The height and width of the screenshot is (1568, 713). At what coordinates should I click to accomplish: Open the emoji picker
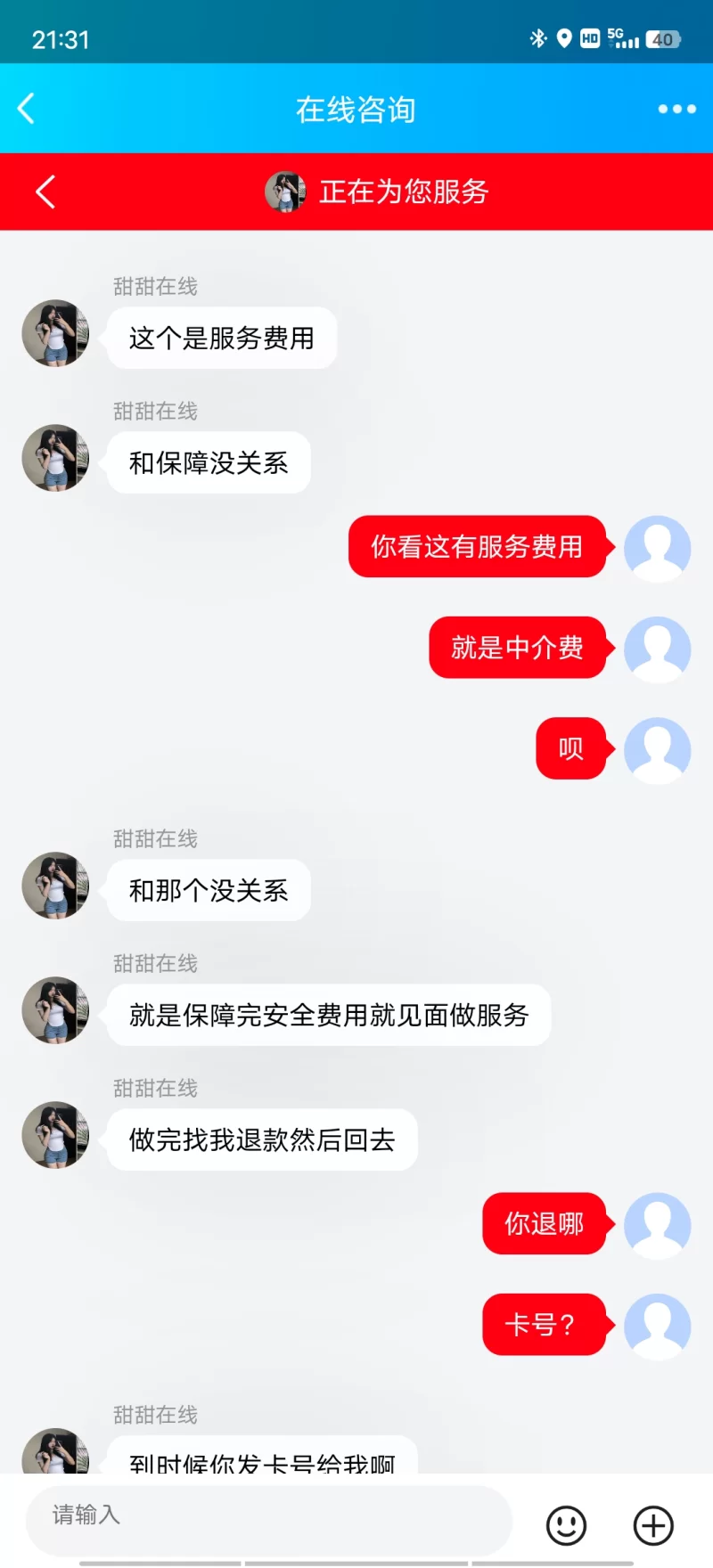point(566,1525)
